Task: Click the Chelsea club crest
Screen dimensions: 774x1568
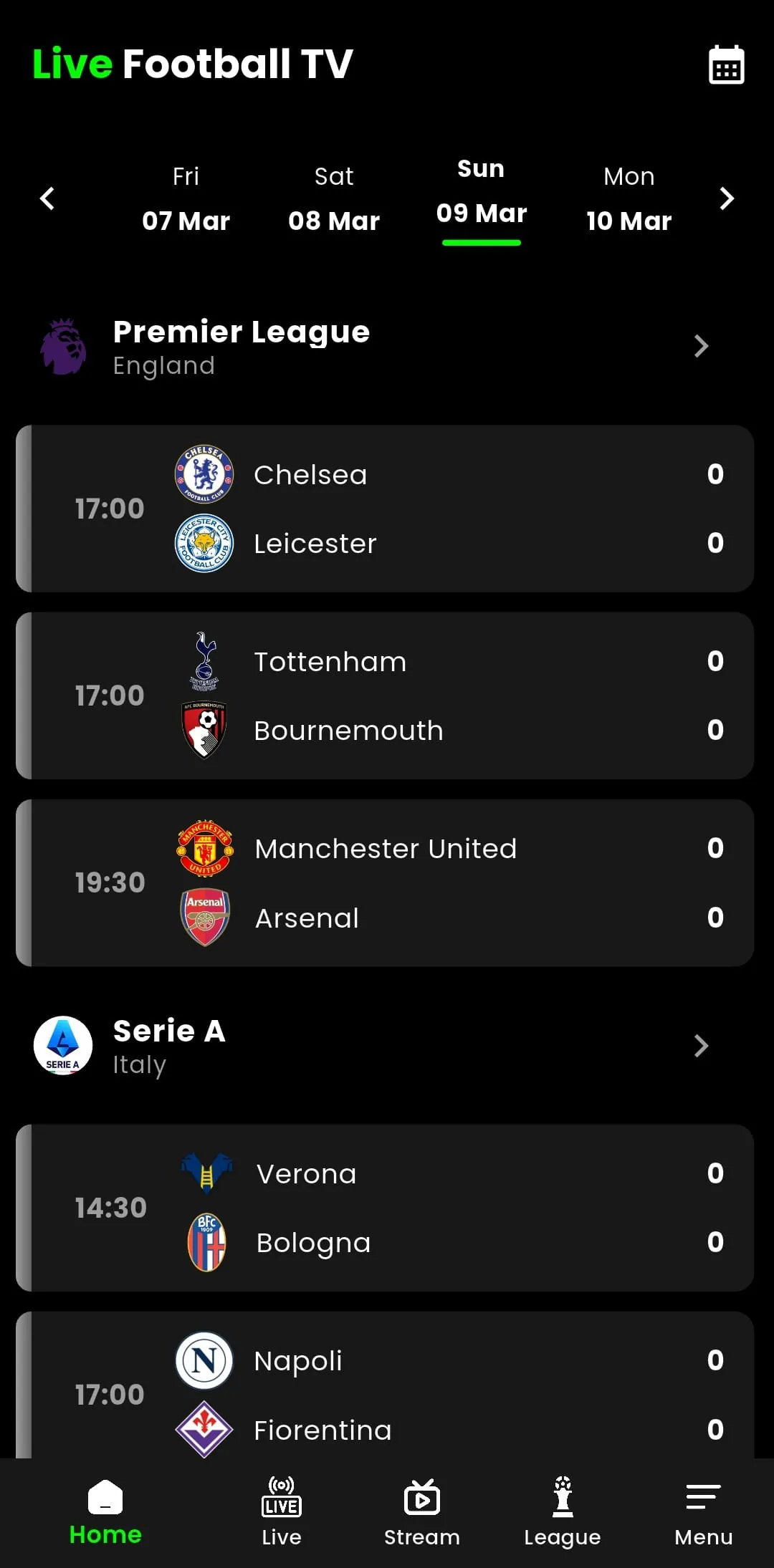Action: tap(204, 473)
